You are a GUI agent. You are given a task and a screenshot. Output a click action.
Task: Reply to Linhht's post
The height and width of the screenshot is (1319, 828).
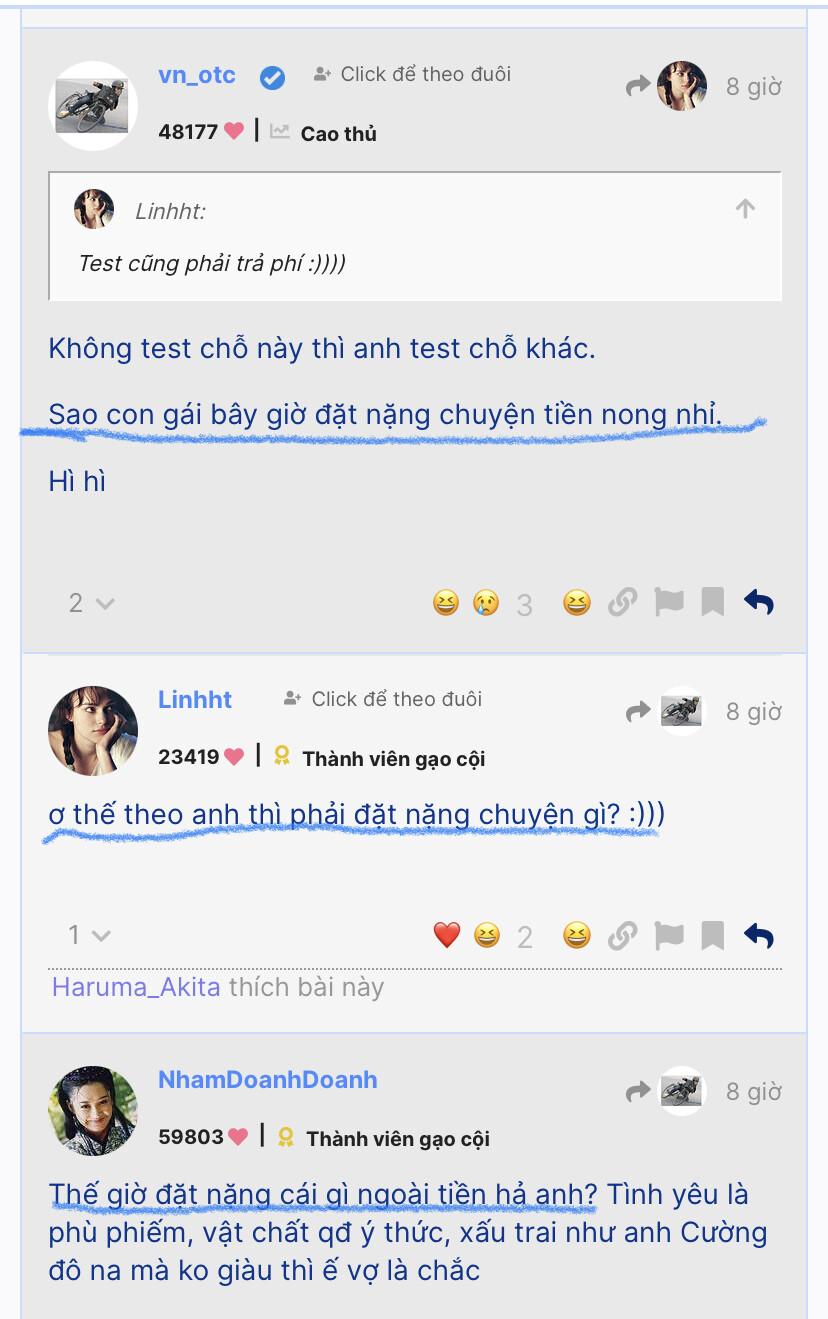(x=759, y=936)
